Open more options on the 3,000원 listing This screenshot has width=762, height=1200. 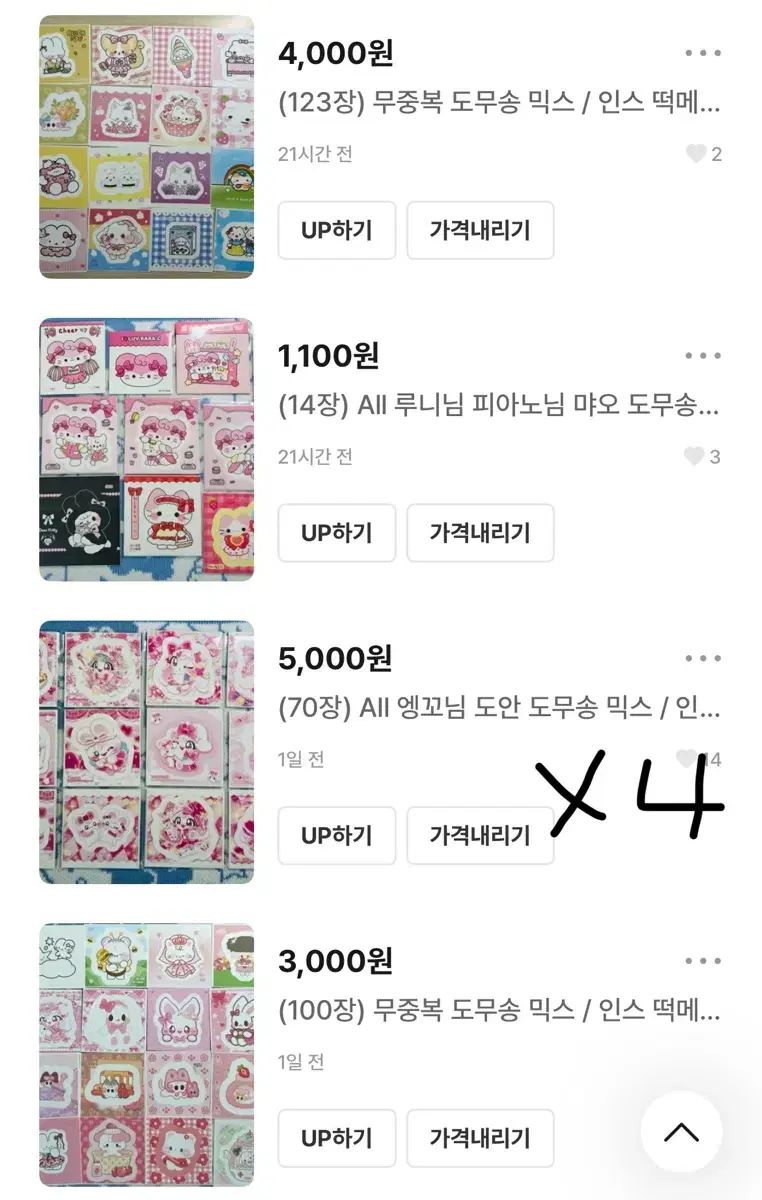point(703,962)
